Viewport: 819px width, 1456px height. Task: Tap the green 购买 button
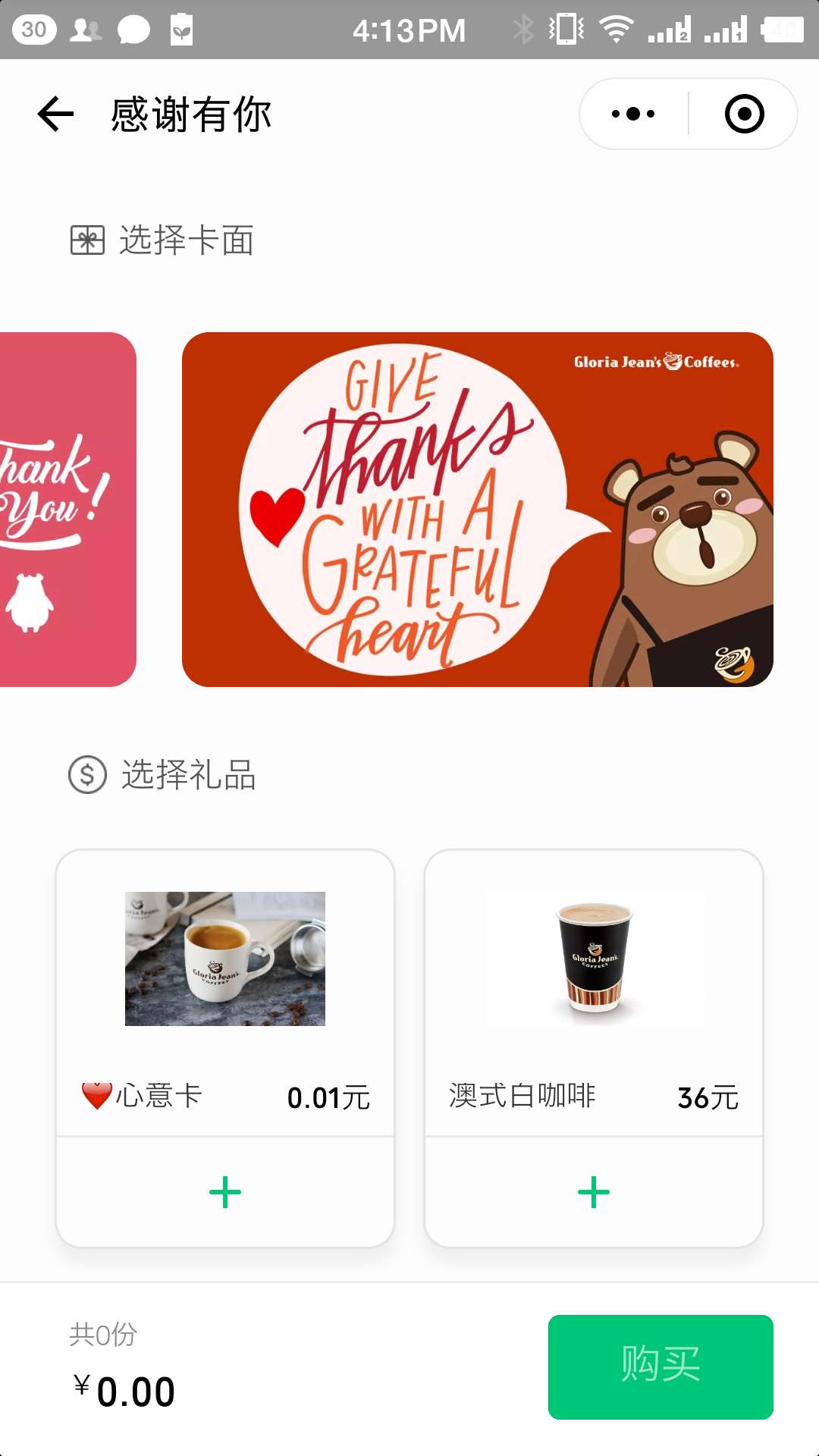pos(661,1367)
